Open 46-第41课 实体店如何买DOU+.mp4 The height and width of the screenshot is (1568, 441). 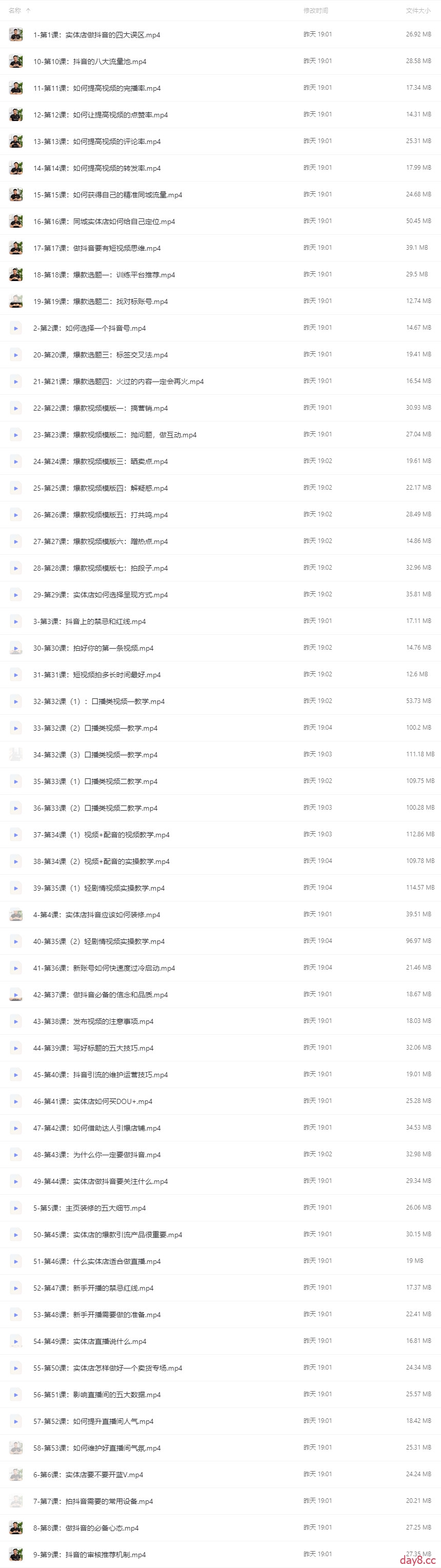pyautogui.click(x=93, y=1101)
